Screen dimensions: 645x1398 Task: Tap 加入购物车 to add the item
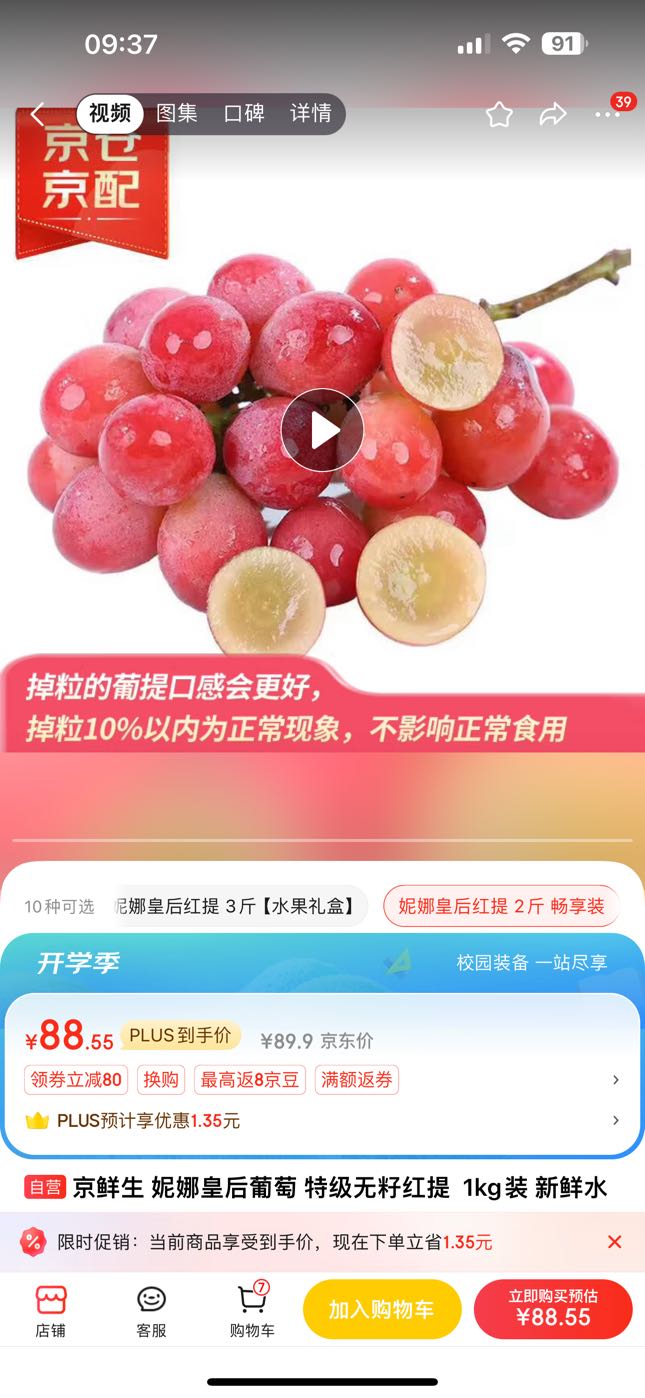[382, 1309]
